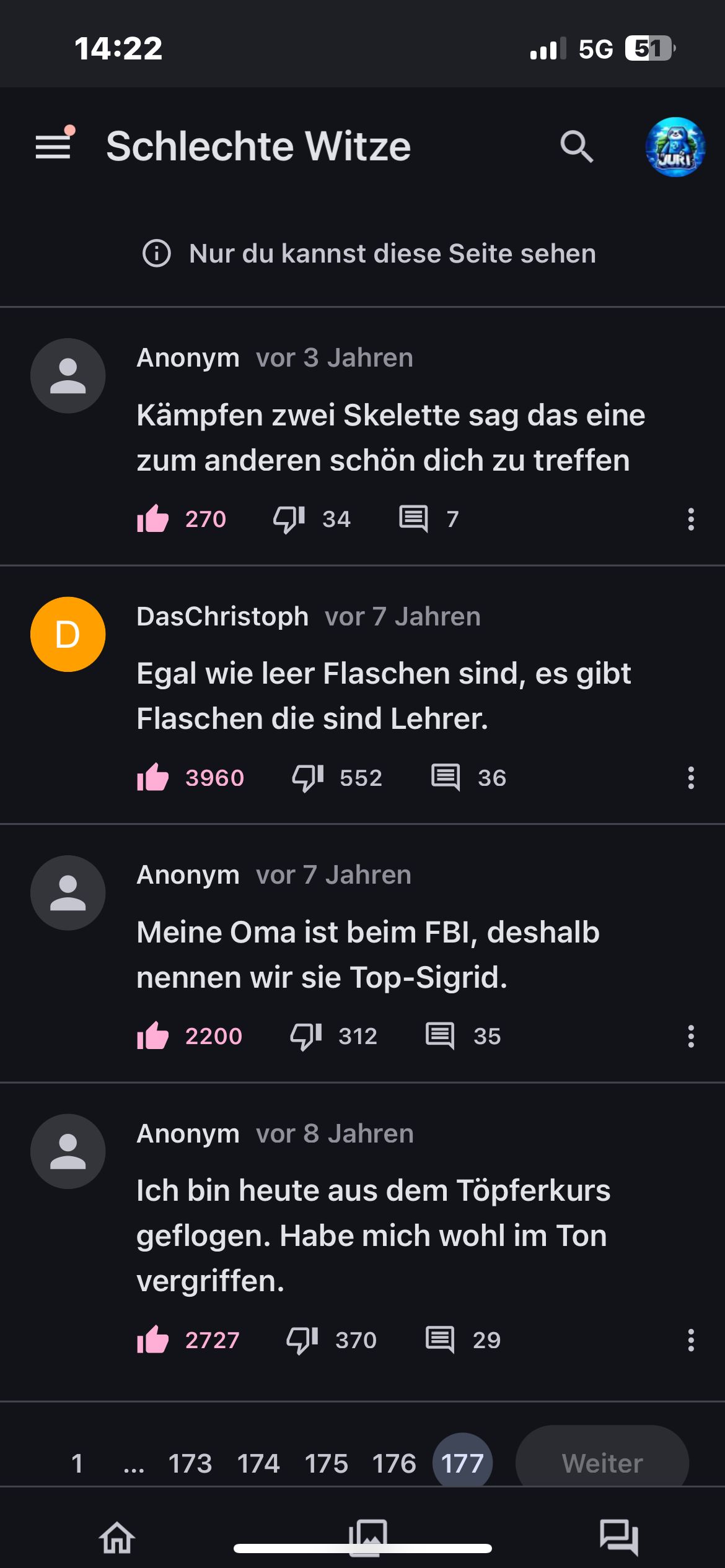Image resolution: width=725 pixels, height=1568 pixels.
Task: Open comments on the Skelette joke
Action: pyautogui.click(x=413, y=519)
